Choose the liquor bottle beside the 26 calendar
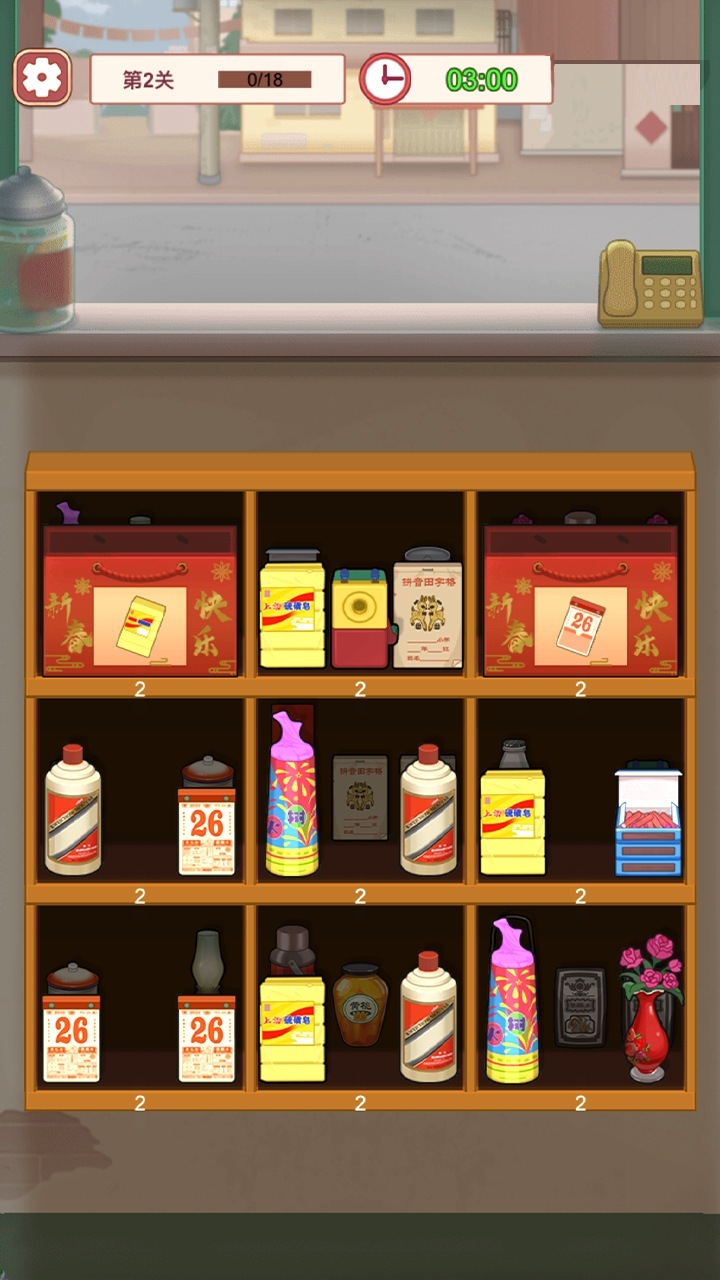 coord(73,812)
